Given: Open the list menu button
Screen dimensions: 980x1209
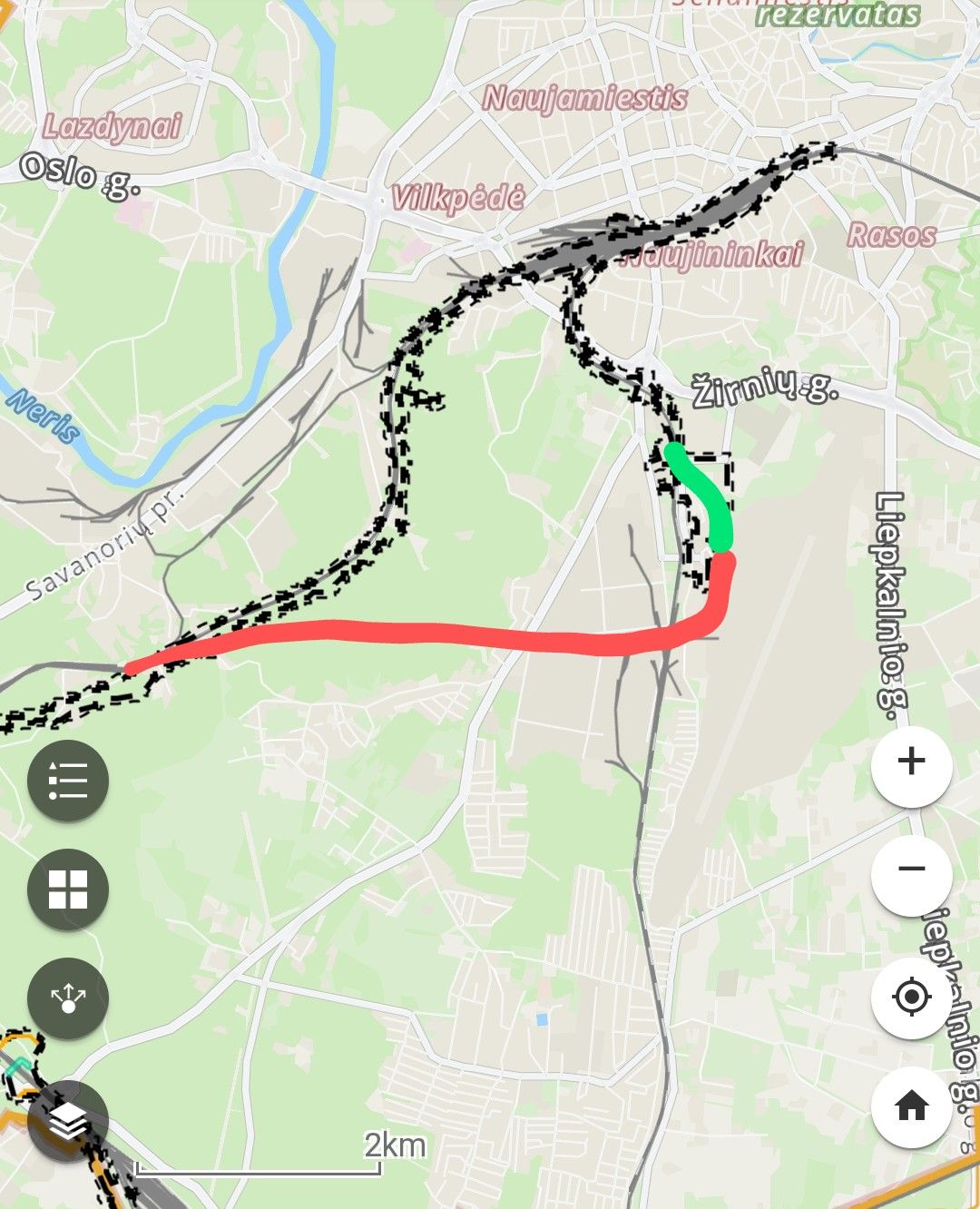Looking at the screenshot, I should (68, 781).
